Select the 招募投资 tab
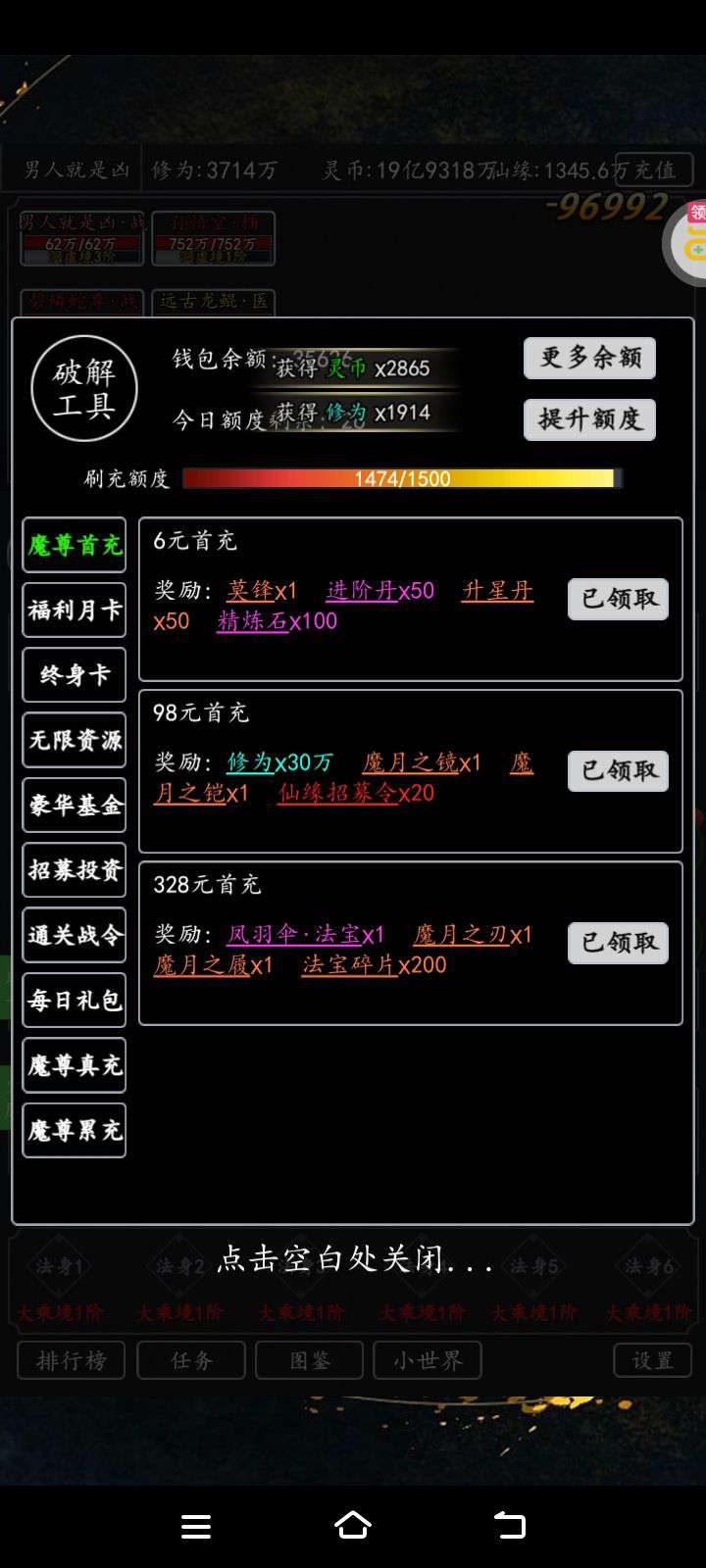This screenshot has height=1568, width=706. 75,870
